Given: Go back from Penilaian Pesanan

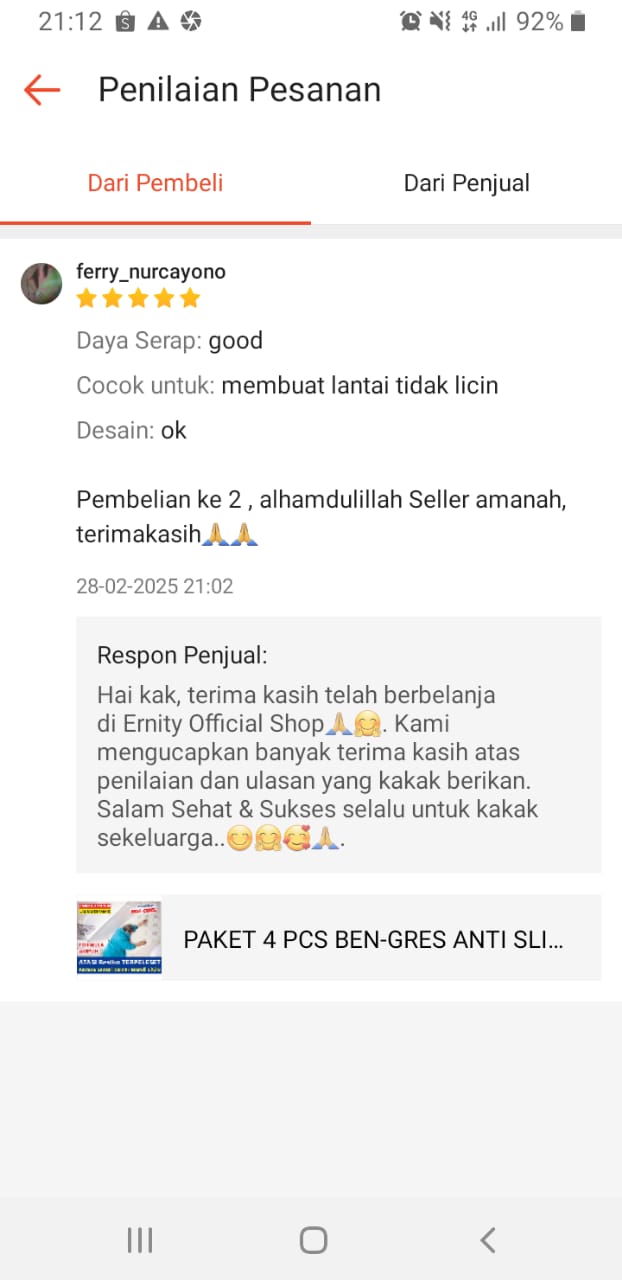Looking at the screenshot, I should coord(42,90).
